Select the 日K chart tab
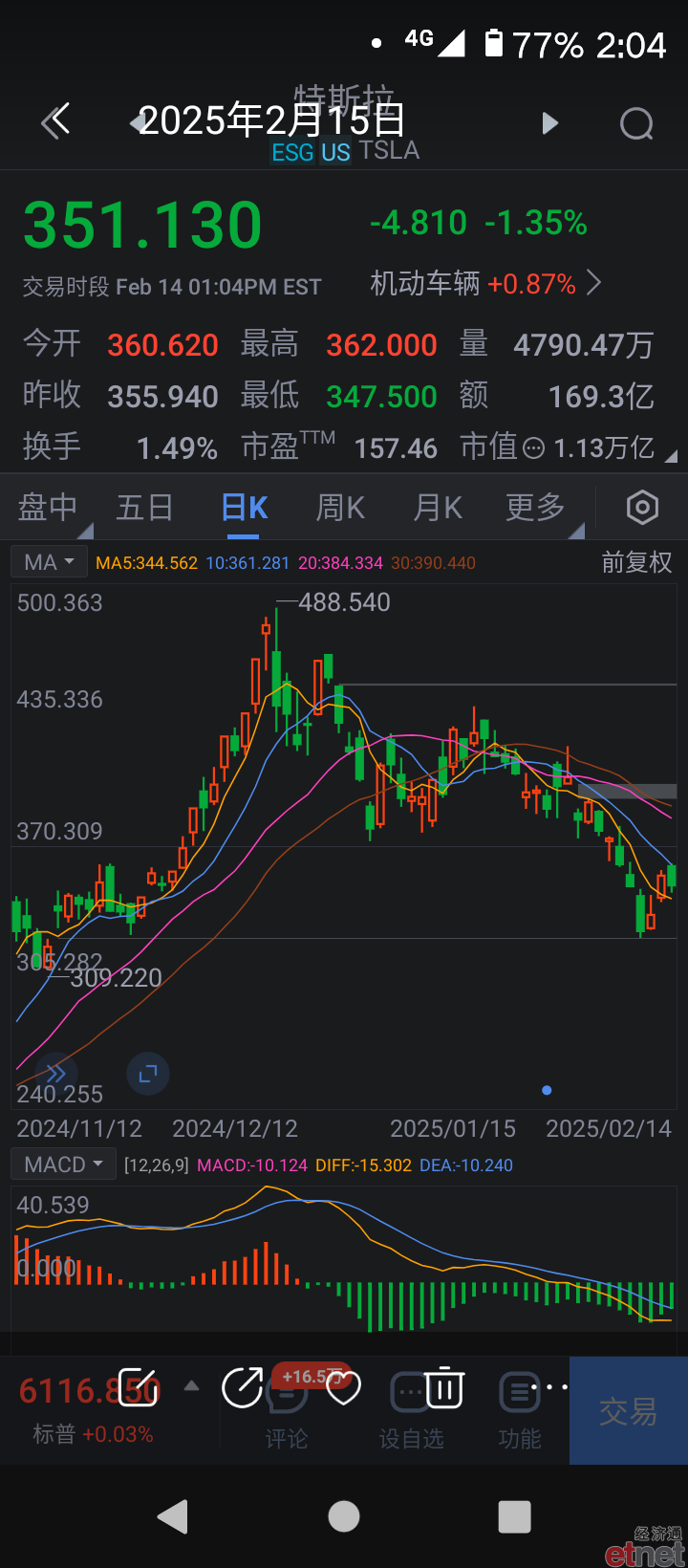This screenshot has width=688, height=1568. [x=245, y=508]
